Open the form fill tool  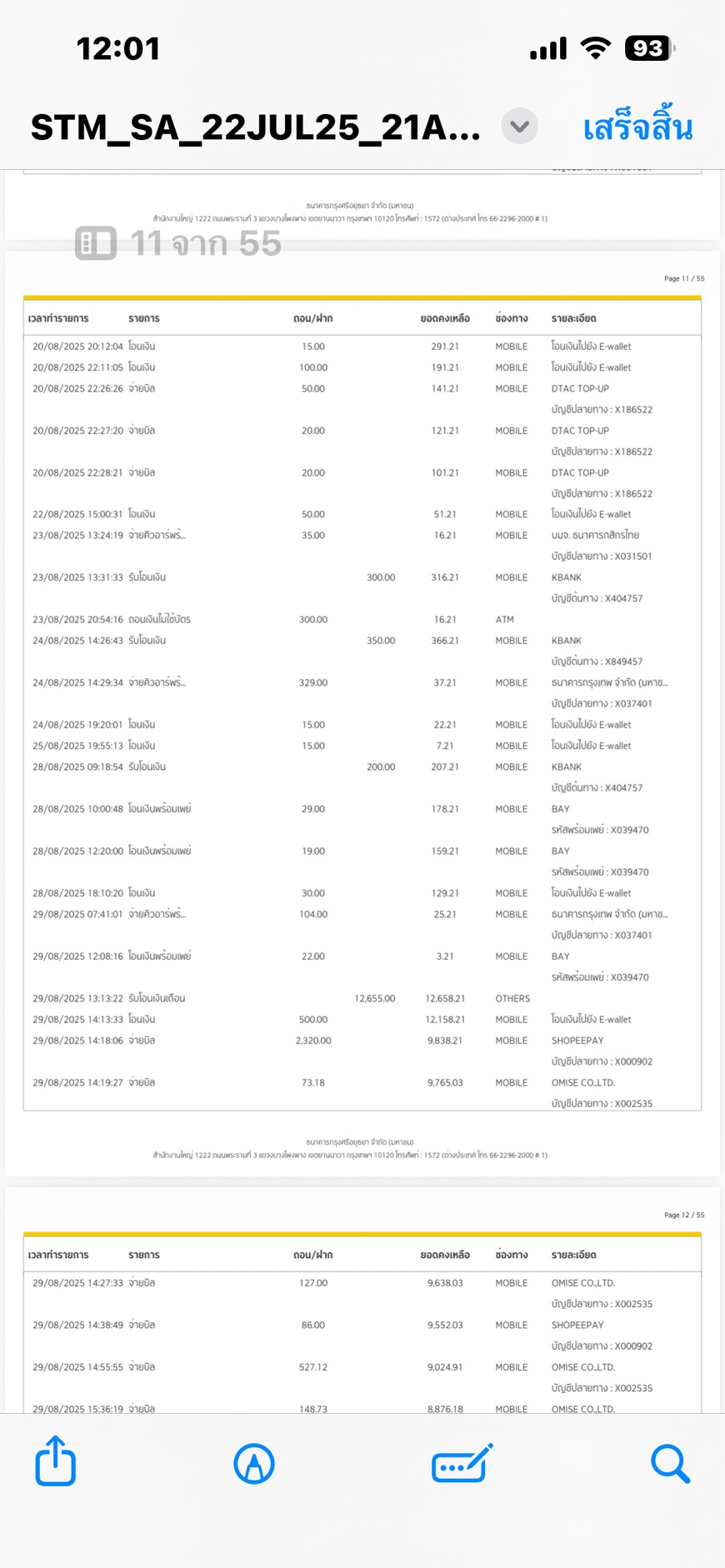pos(462,1463)
